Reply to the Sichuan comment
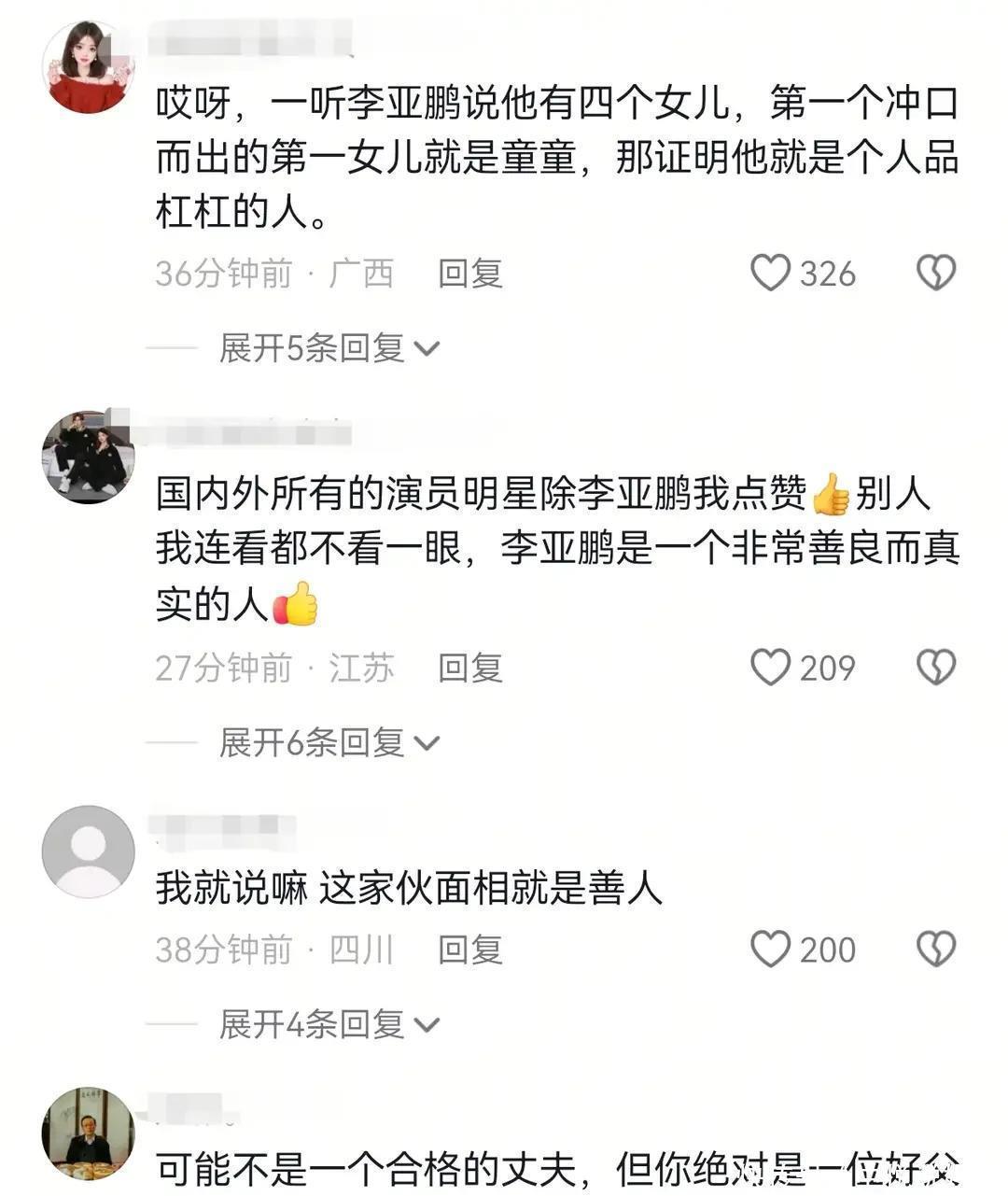 click(x=470, y=950)
